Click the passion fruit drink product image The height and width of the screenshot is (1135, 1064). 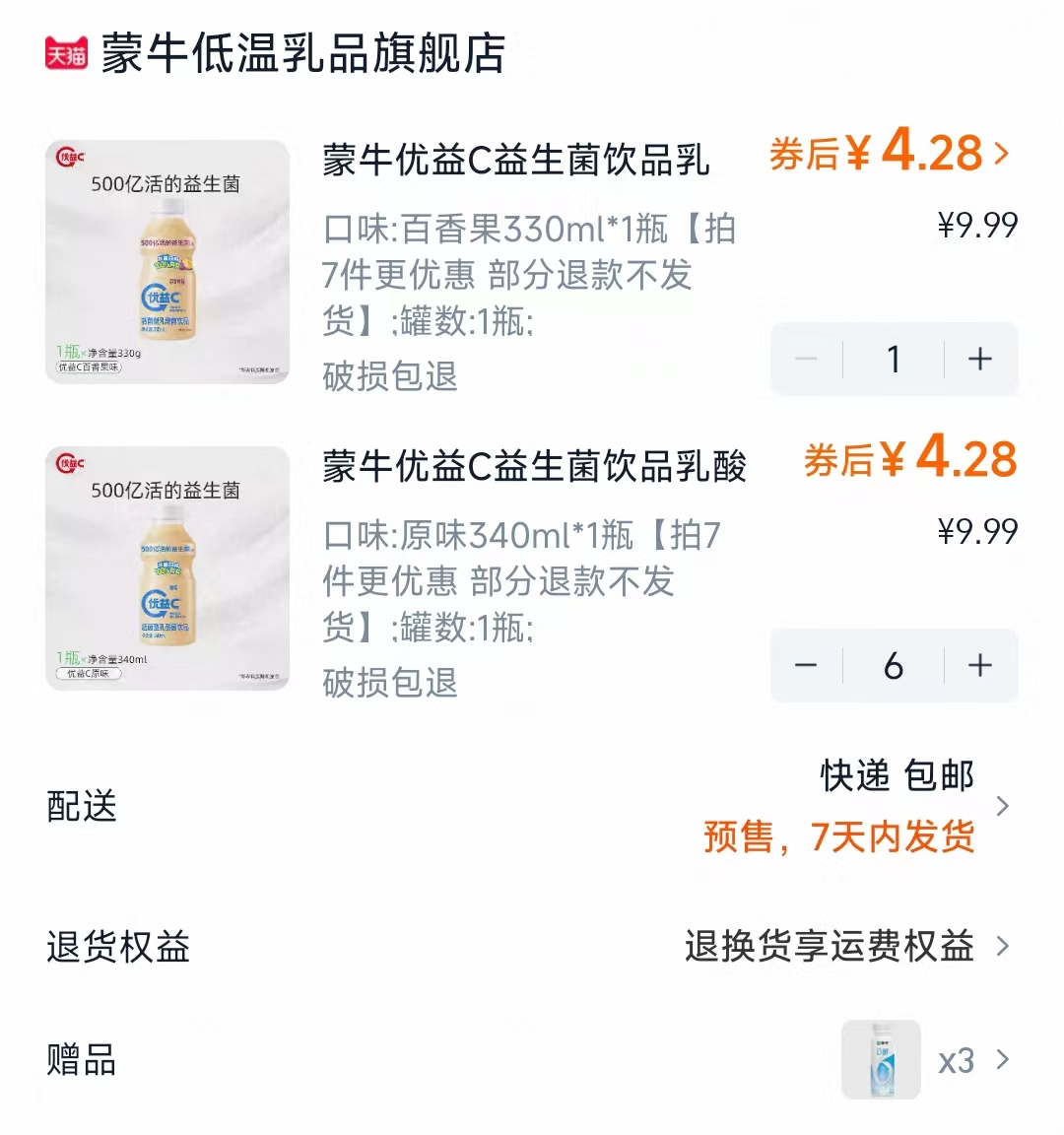point(167,260)
